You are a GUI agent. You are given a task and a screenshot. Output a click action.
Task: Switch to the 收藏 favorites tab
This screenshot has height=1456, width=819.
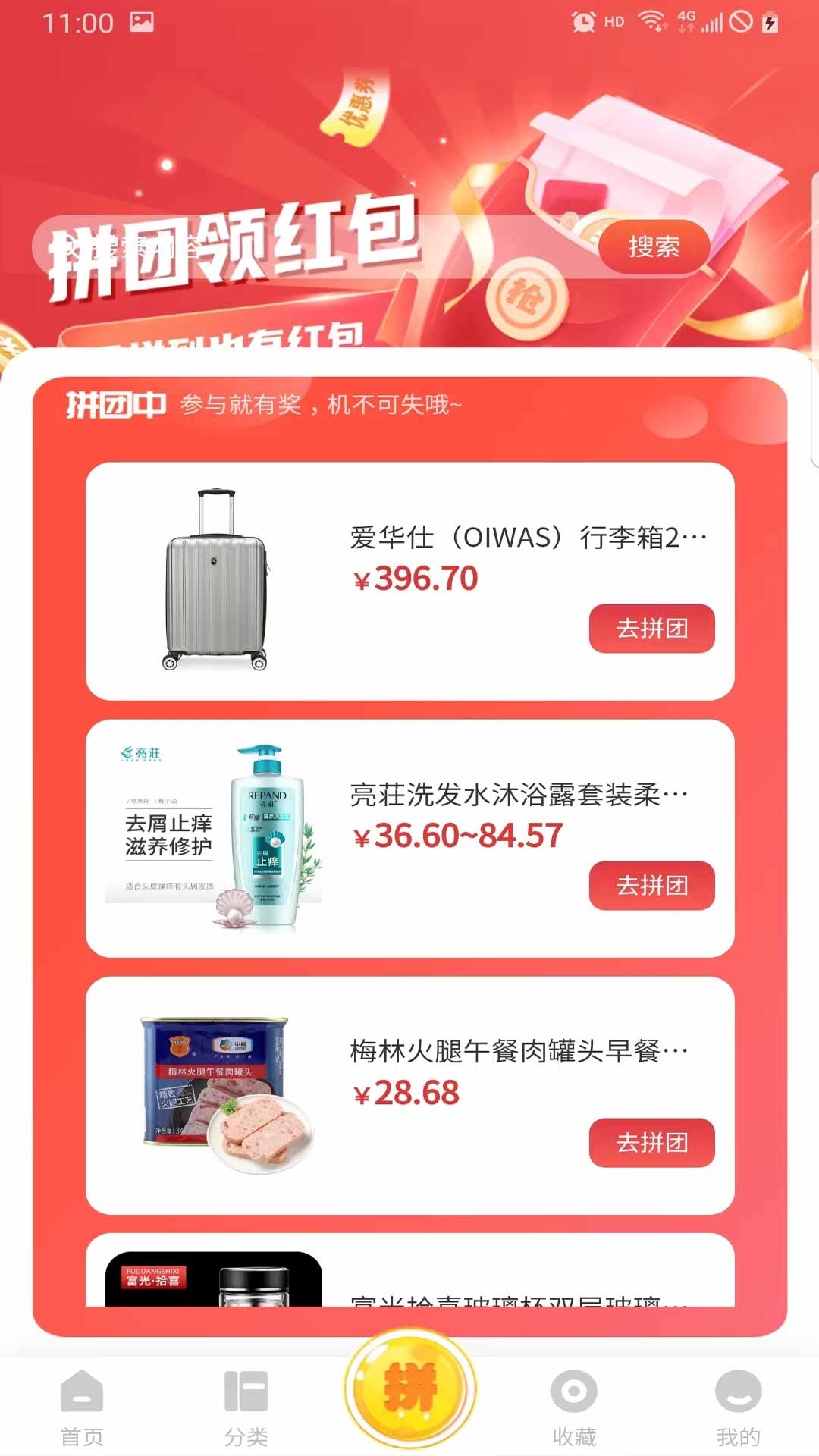pyautogui.click(x=574, y=1407)
